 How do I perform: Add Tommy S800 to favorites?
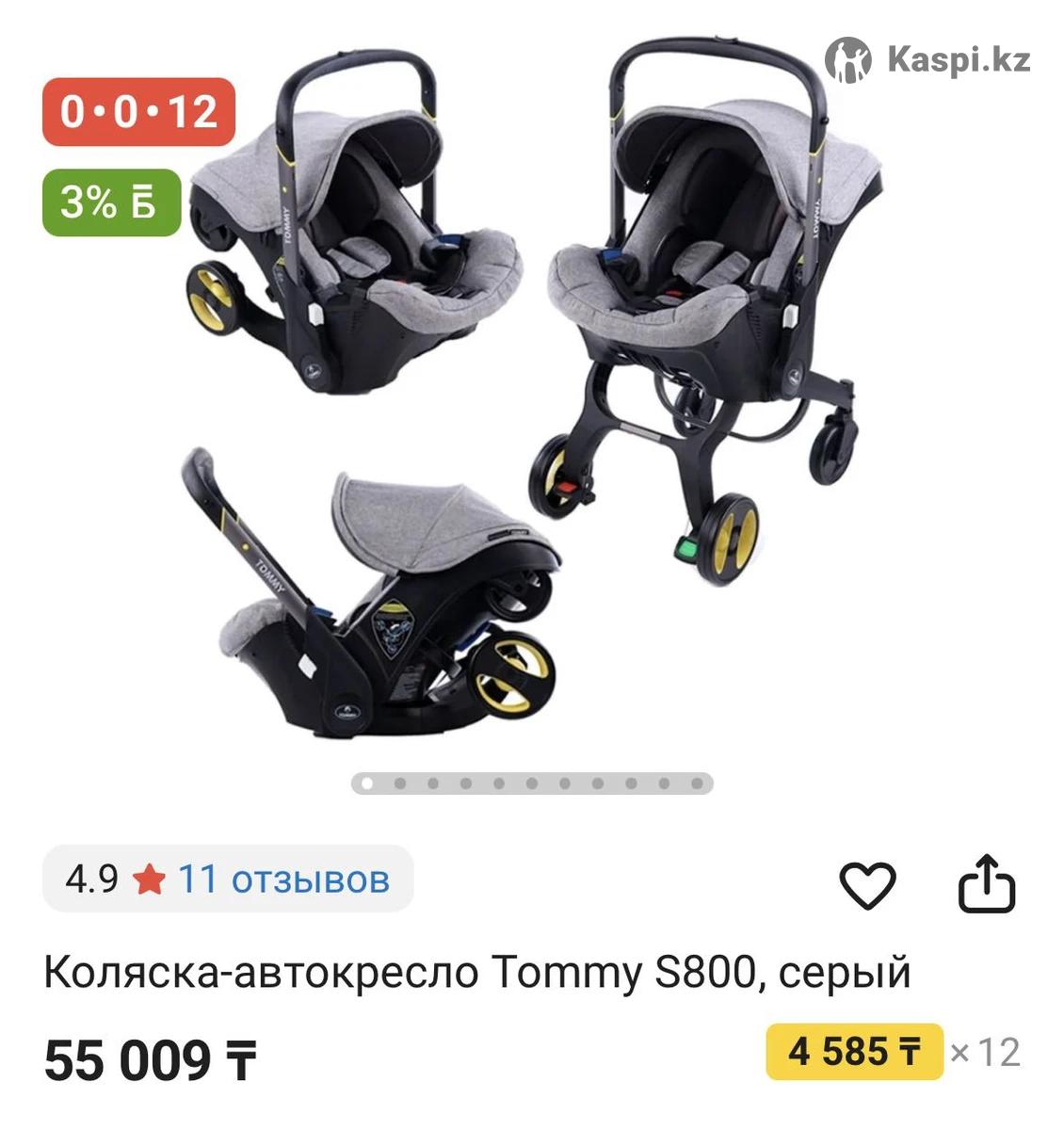point(866,885)
